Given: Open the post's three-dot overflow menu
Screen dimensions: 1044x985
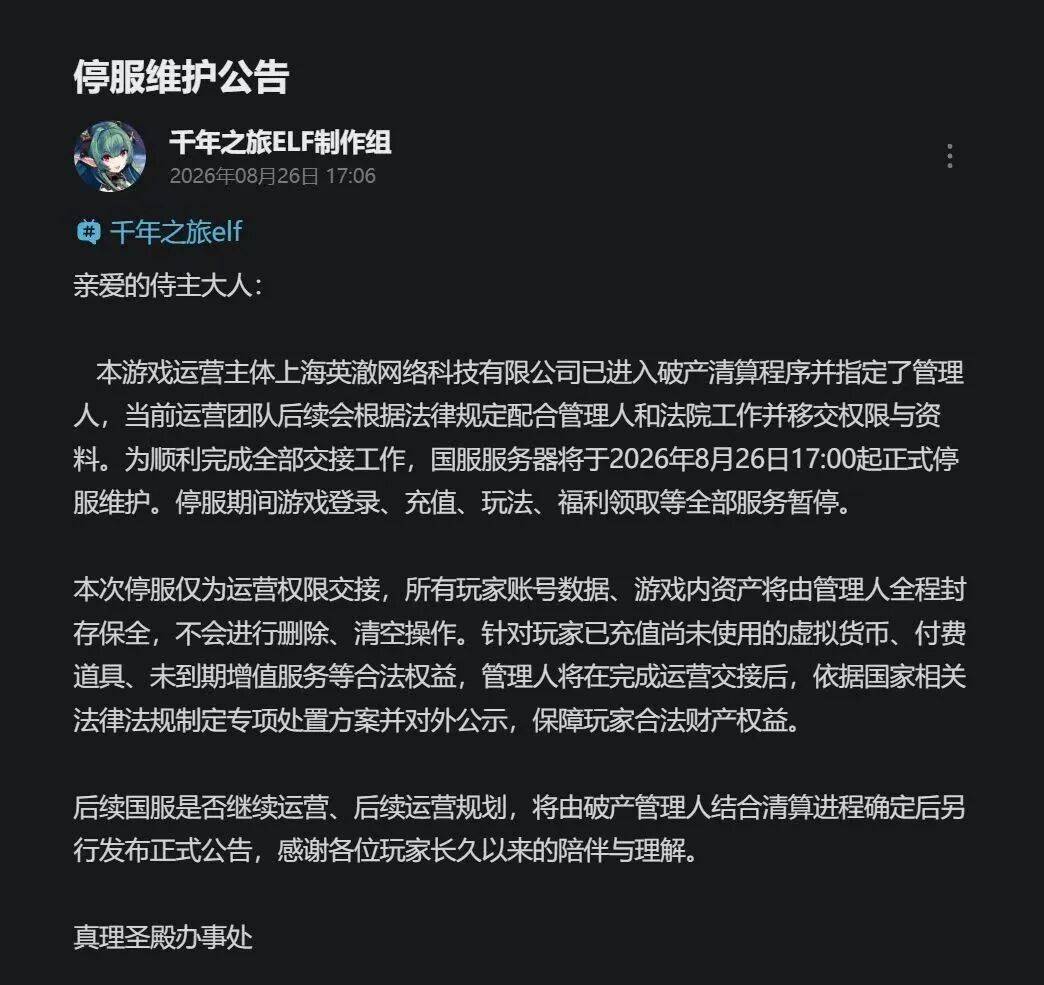Looking at the screenshot, I should 949,156.
